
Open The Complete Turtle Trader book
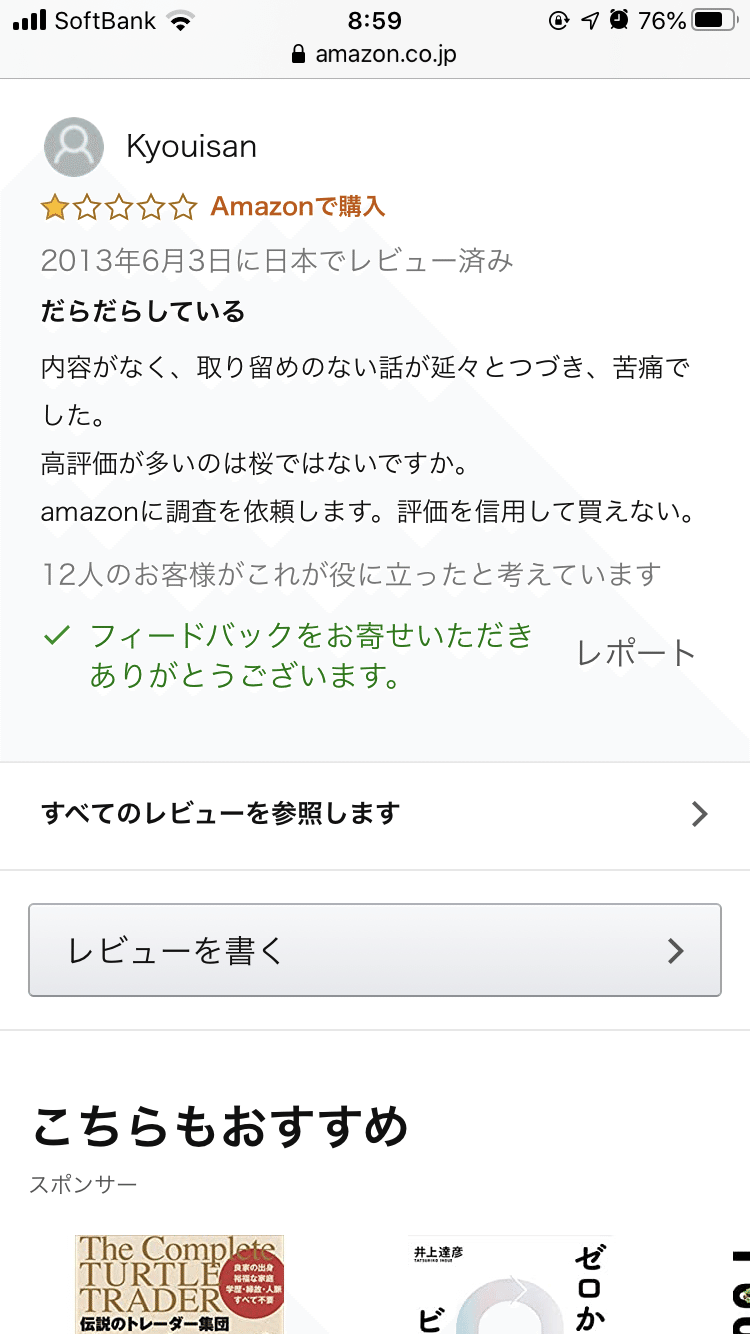179,1284
